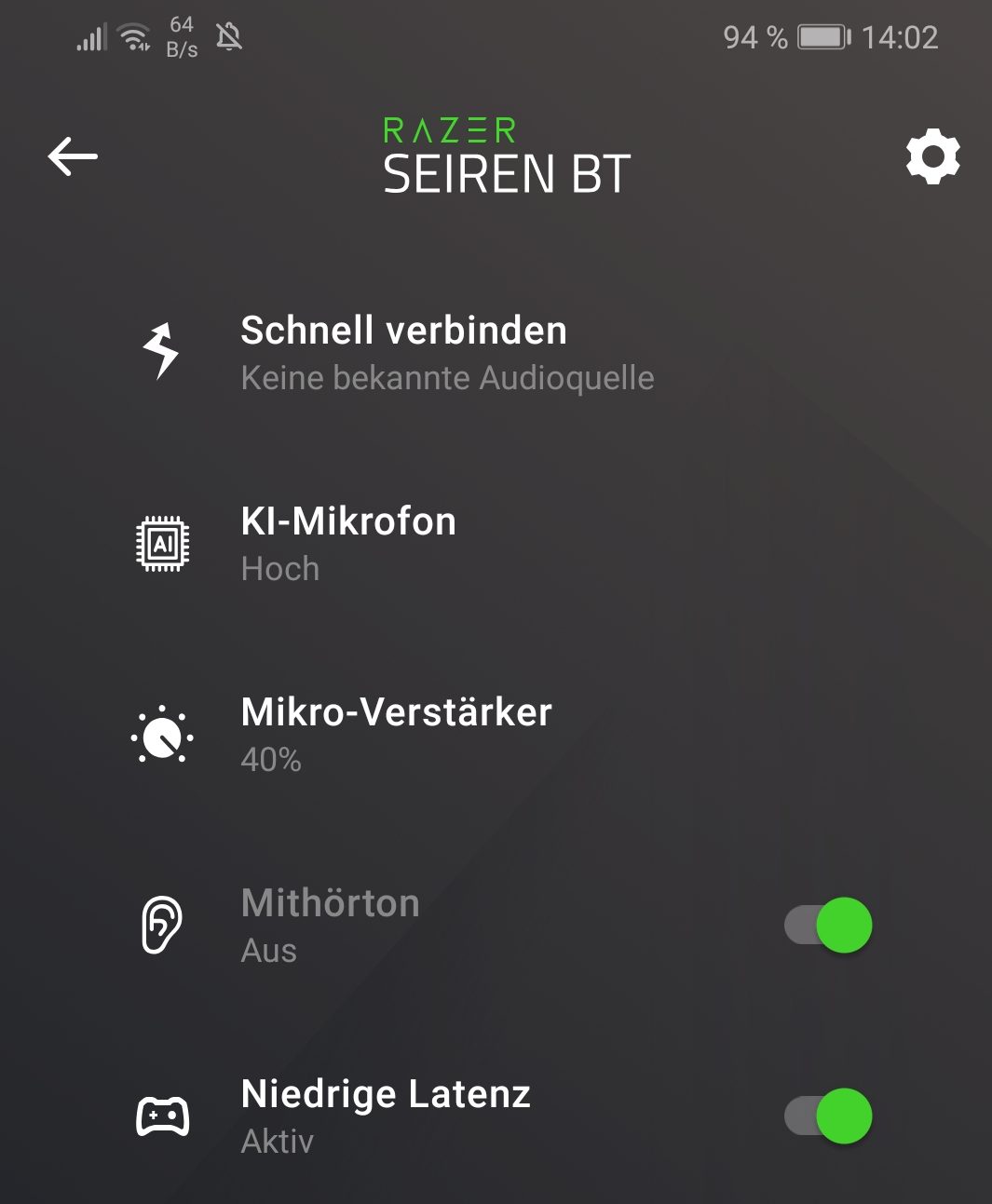Open the settings gear
Viewport: 992px width, 1204px height.
point(932,157)
